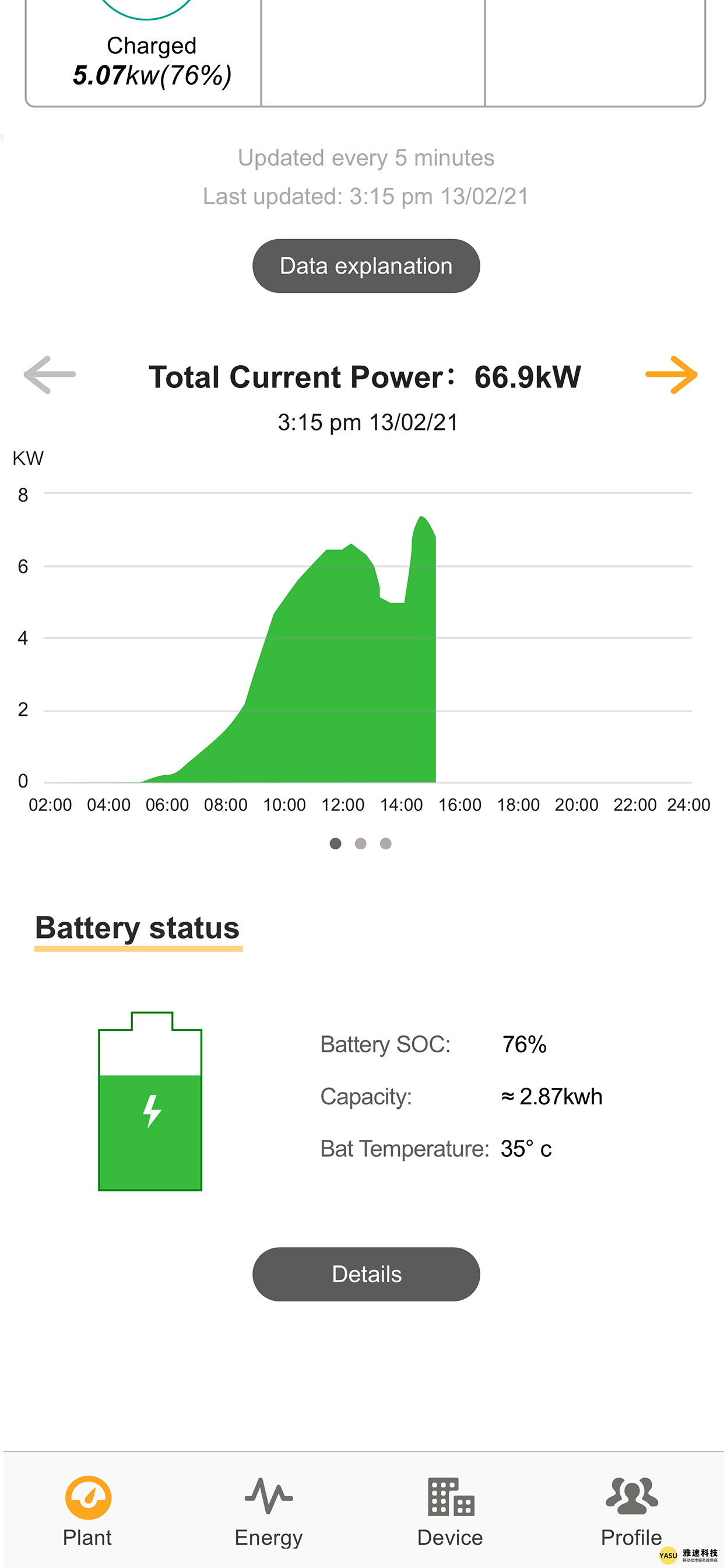724x1568 pixels.
Task: Select the first carousel page dot
Action: point(336,843)
